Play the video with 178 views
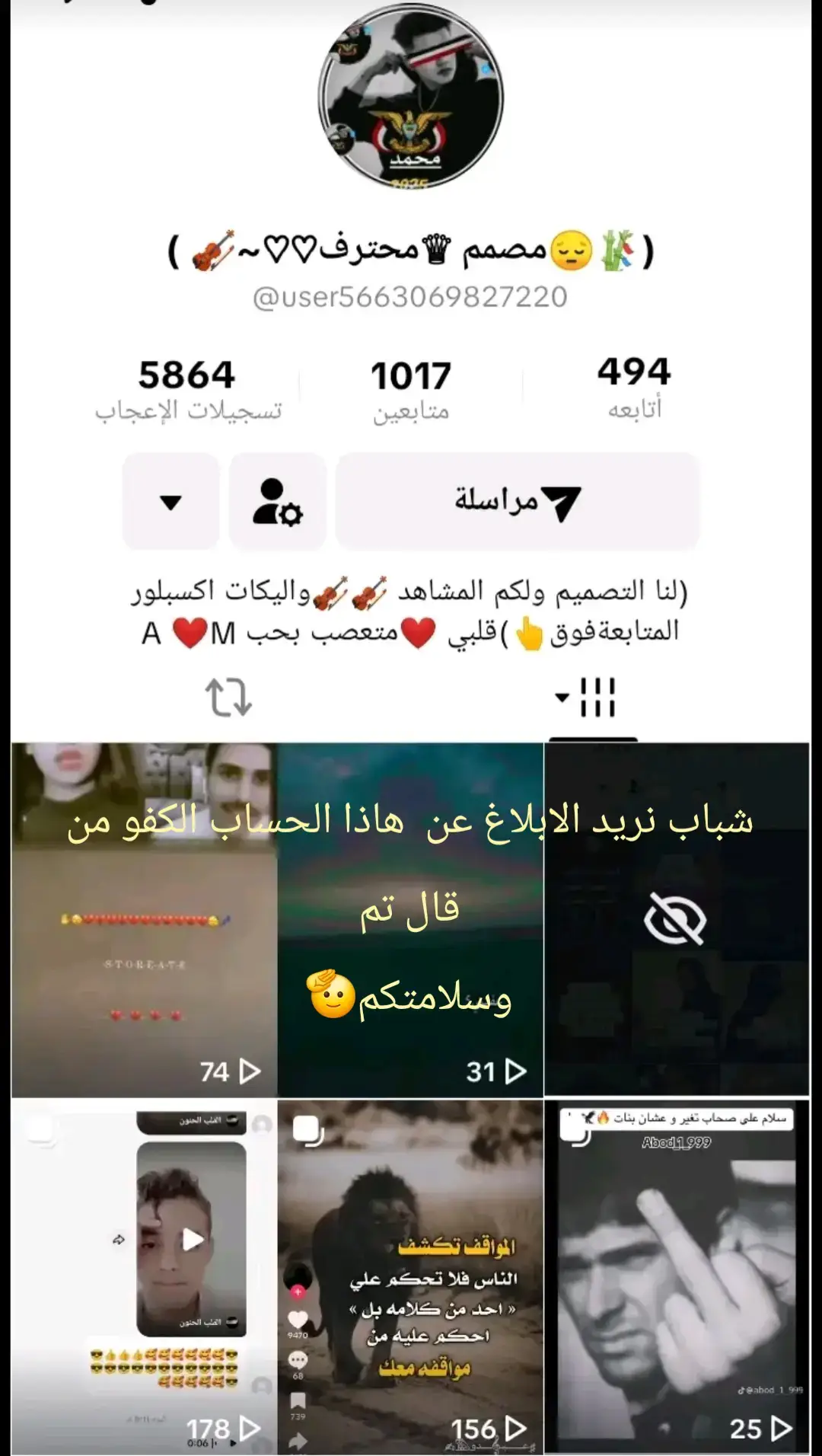The width and height of the screenshot is (822, 1456). click(x=145, y=1276)
